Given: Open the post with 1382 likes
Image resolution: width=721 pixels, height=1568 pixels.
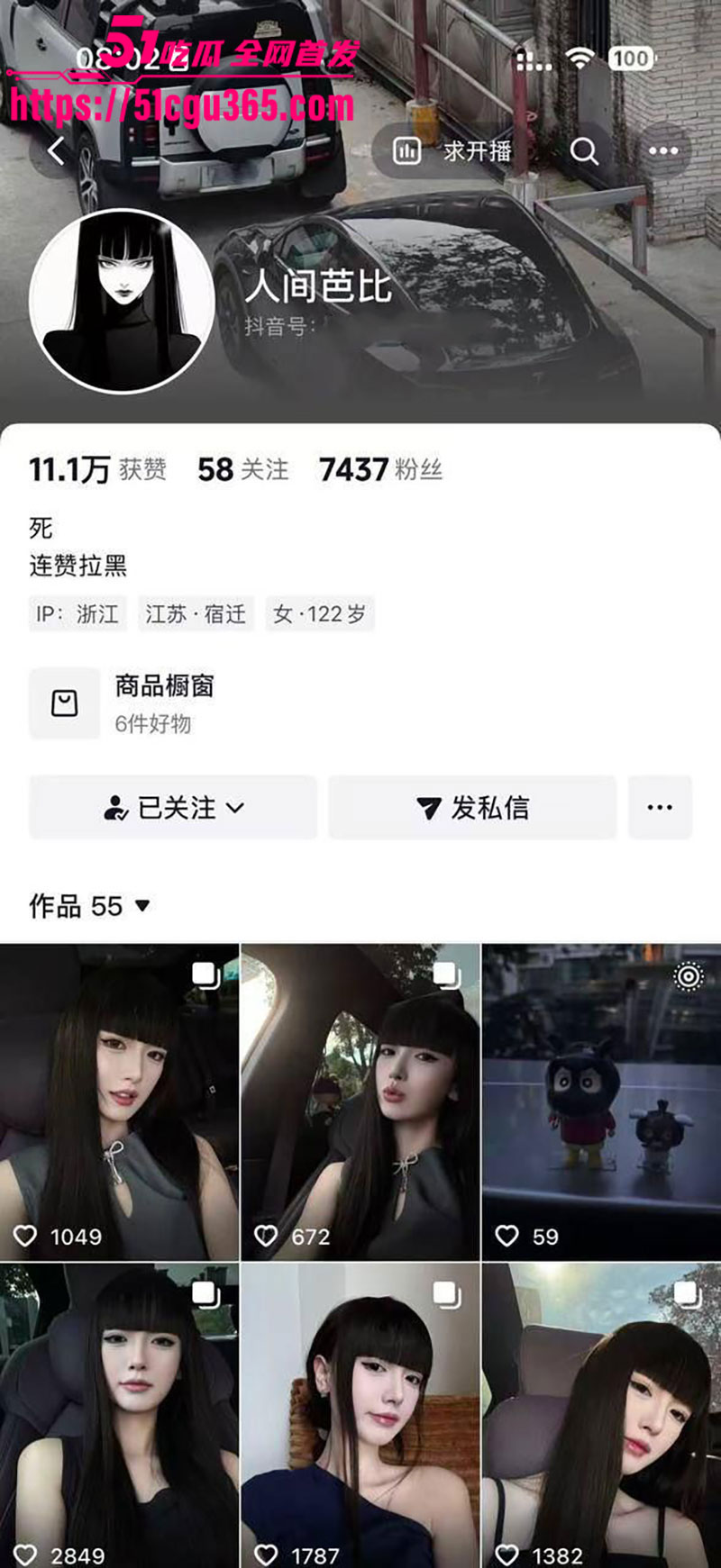Looking at the screenshot, I should tap(601, 1414).
